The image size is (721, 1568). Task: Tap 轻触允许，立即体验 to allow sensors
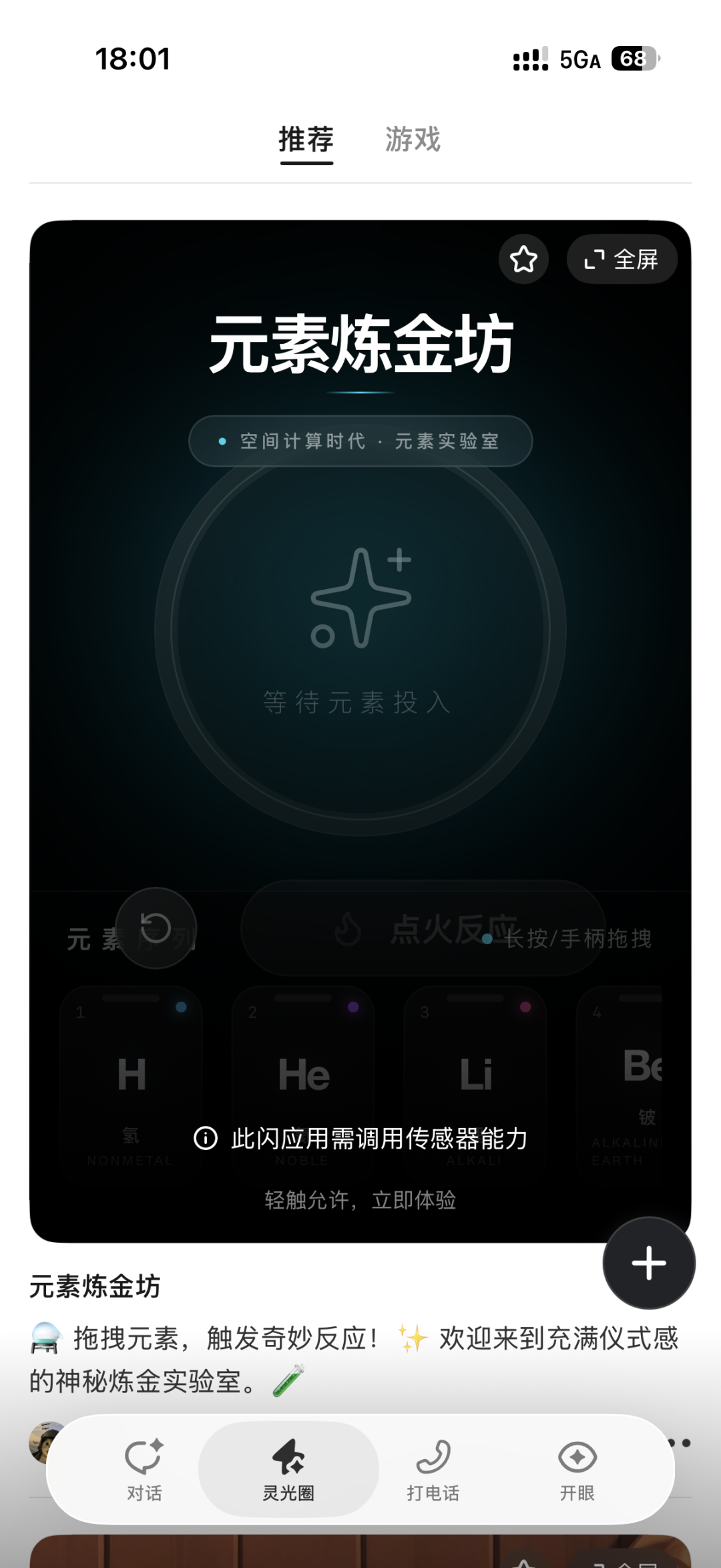pos(360,1200)
